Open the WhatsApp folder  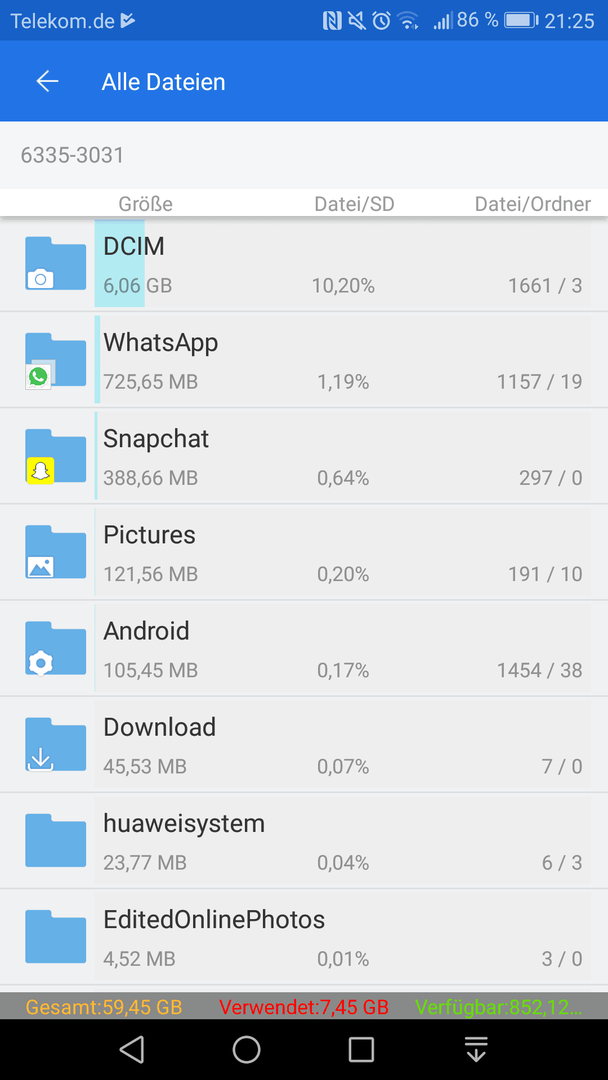[304, 360]
